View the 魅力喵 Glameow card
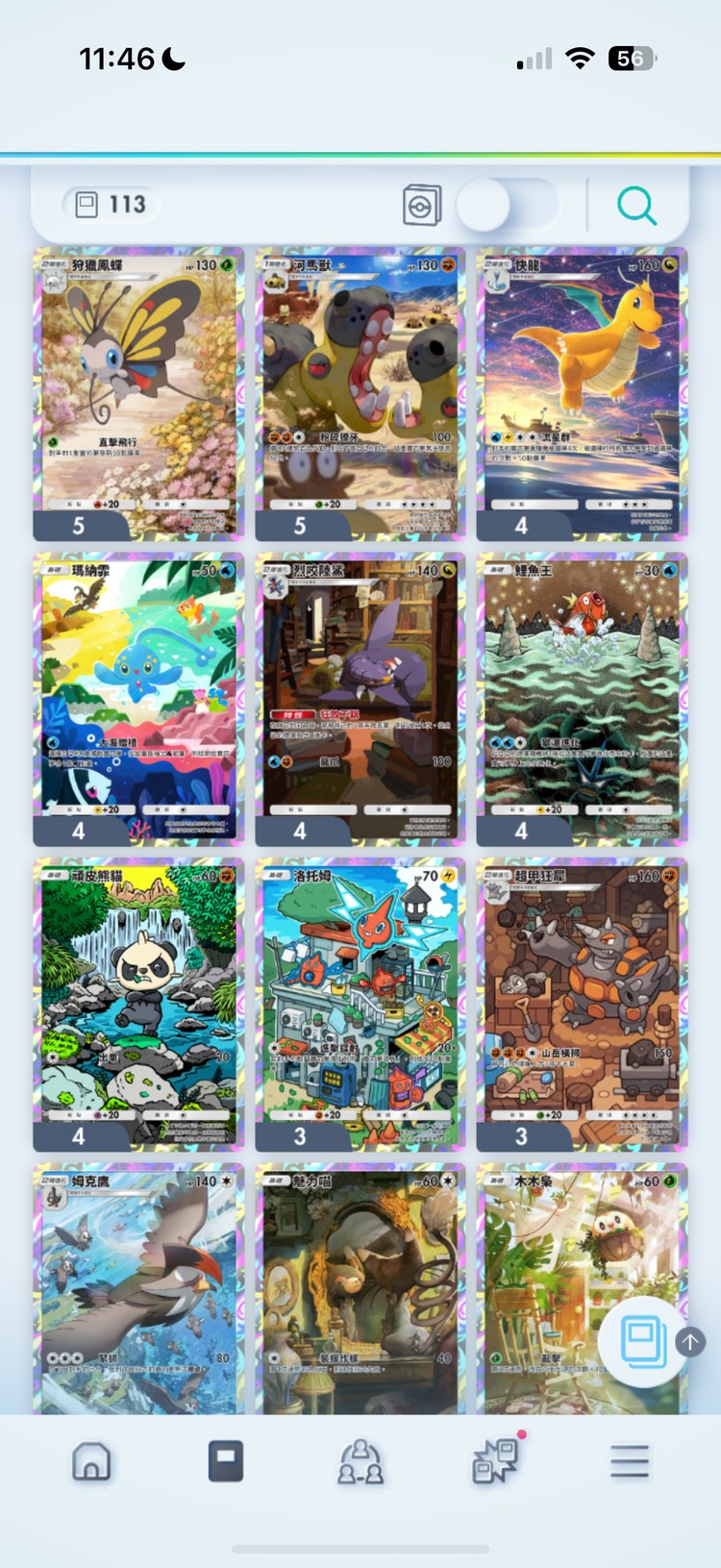The width and height of the screenshot is (721, 1568). (360, 1288)
